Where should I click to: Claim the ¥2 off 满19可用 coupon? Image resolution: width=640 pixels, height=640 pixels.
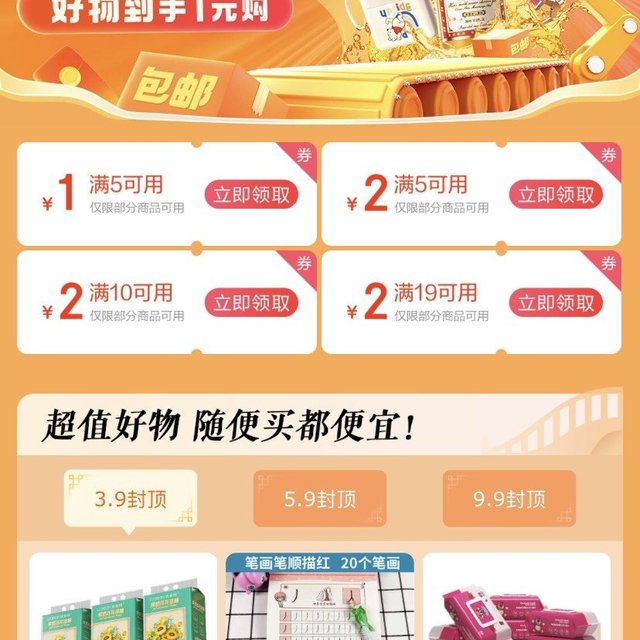pyautogui.click(x=556, y=302)
